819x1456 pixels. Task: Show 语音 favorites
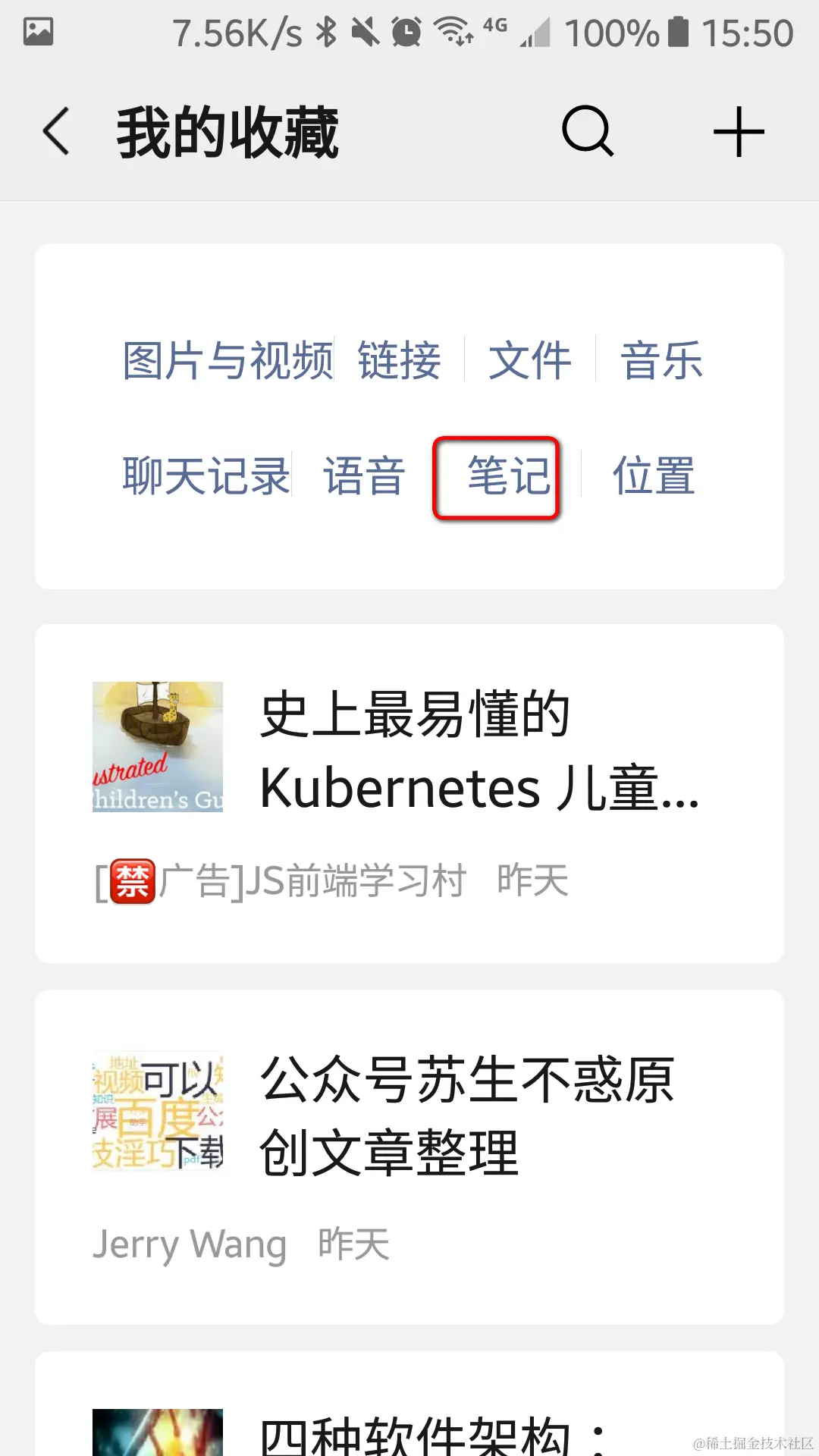(x=364, y=476)
